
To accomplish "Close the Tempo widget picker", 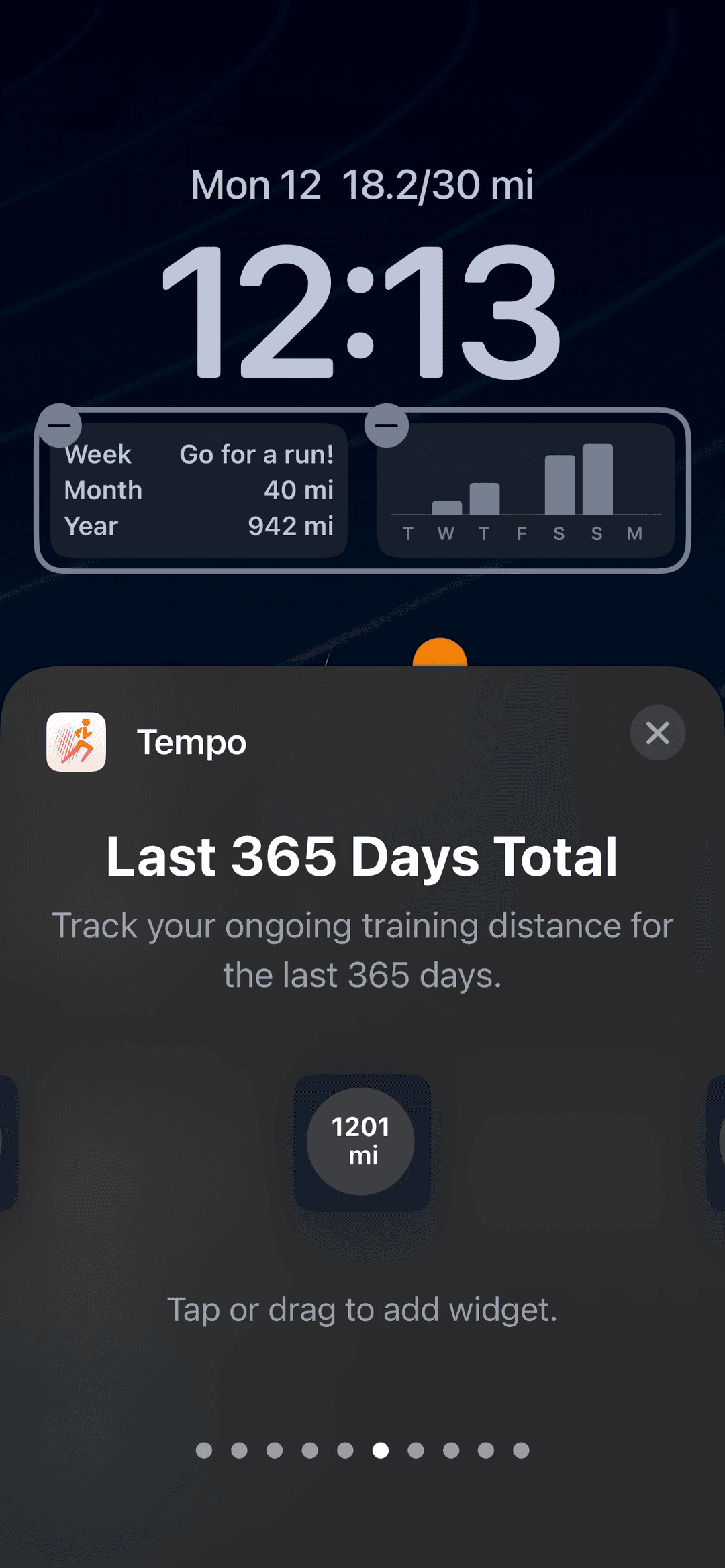I will 657,733.
